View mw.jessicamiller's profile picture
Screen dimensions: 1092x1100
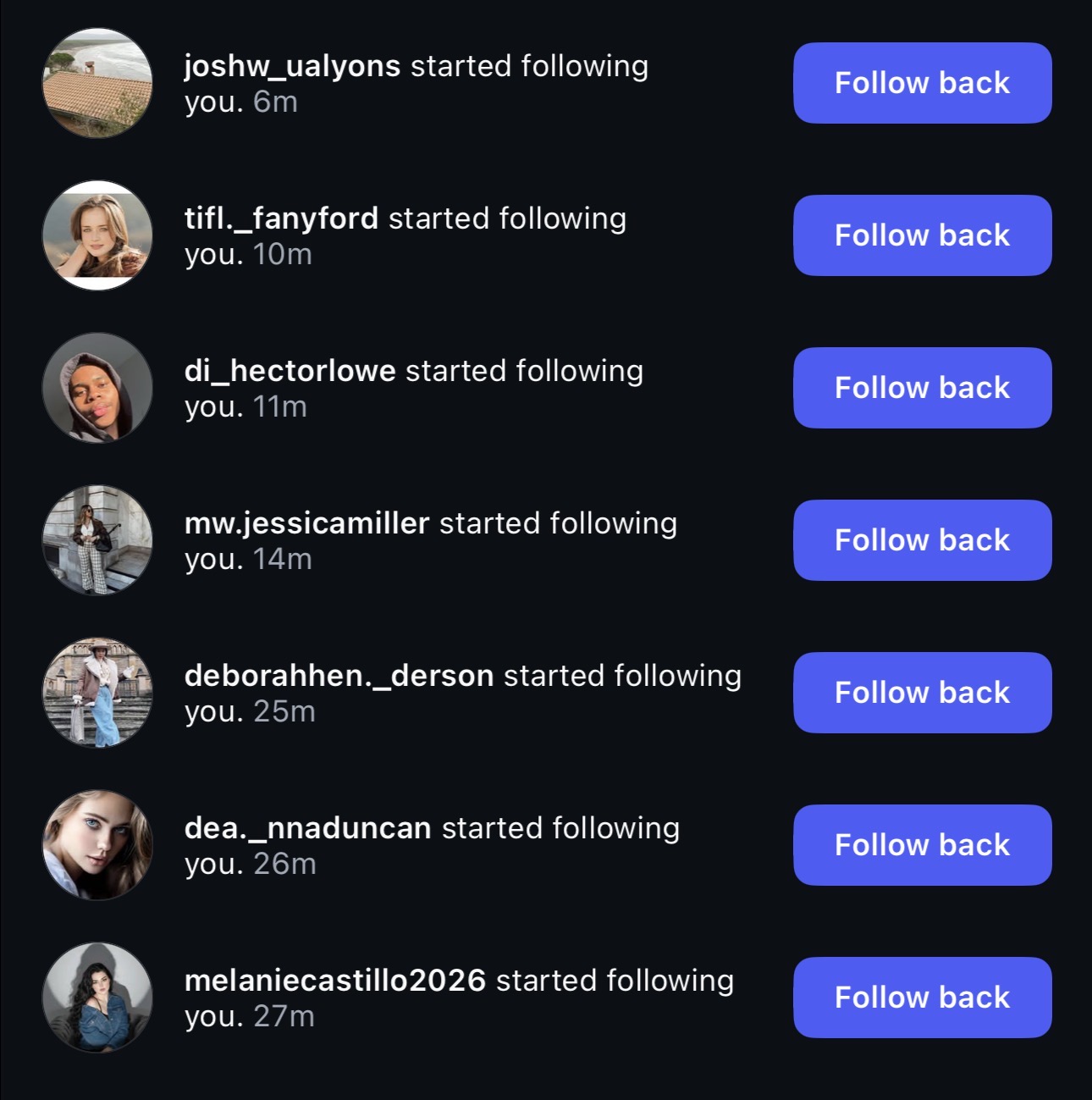point(97,540)
